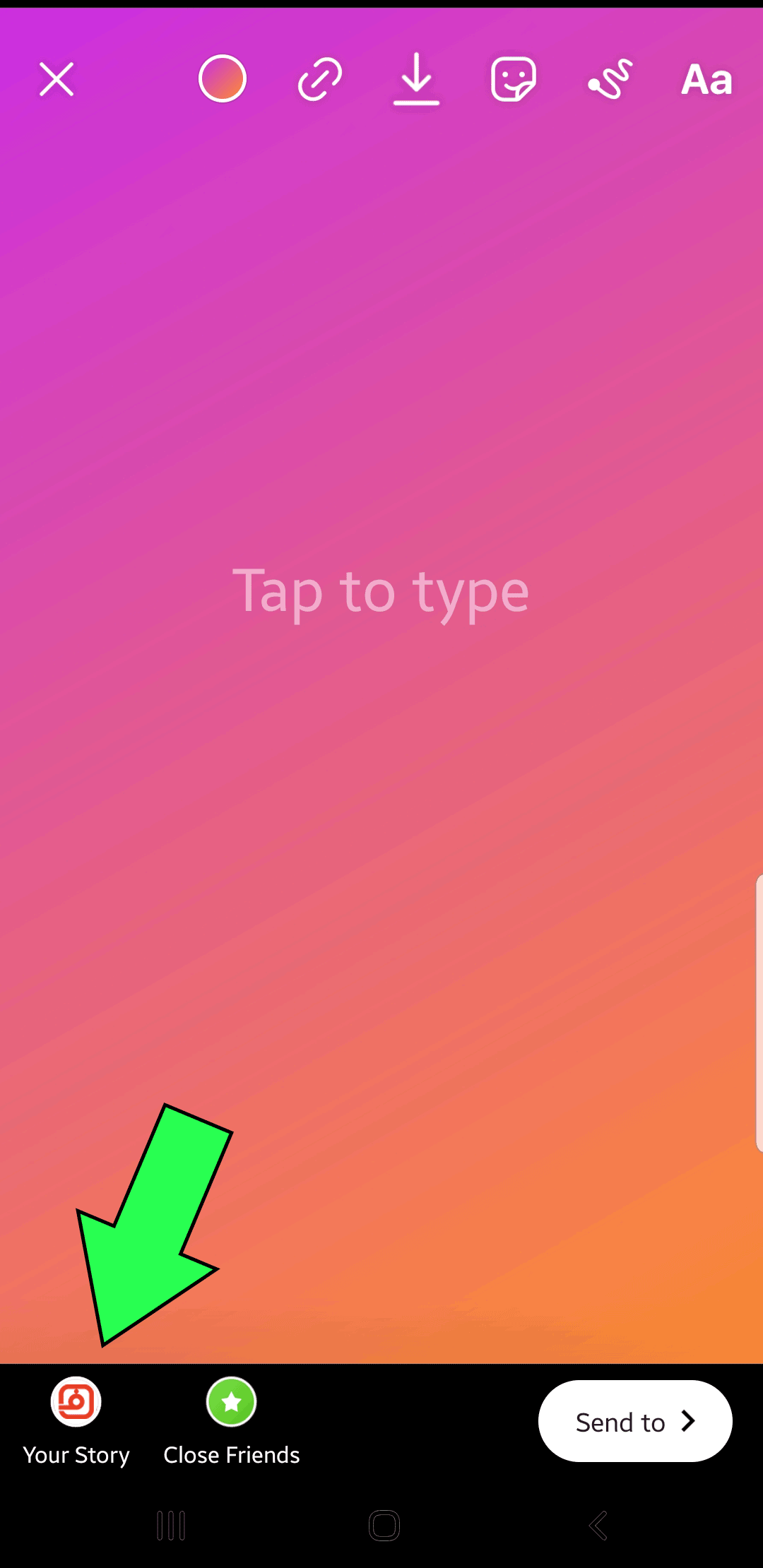This screenshot has height=1568, width=763.
Task: Open the stickers tray
Action: click(x=514, y=79)
